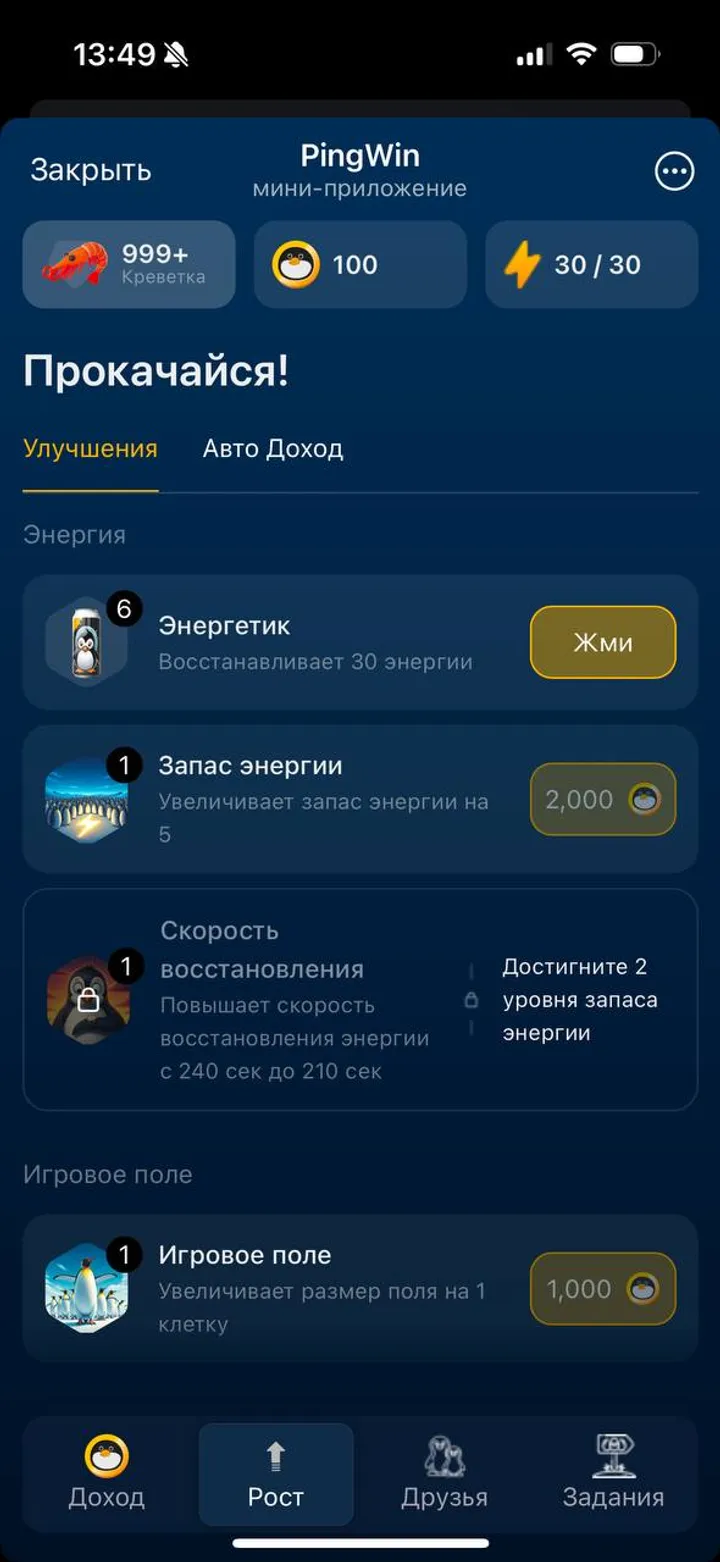Tap the Энергетик energy drink can icon
720x1562 pixels.
pyautogui.click(x=86, y=643)
